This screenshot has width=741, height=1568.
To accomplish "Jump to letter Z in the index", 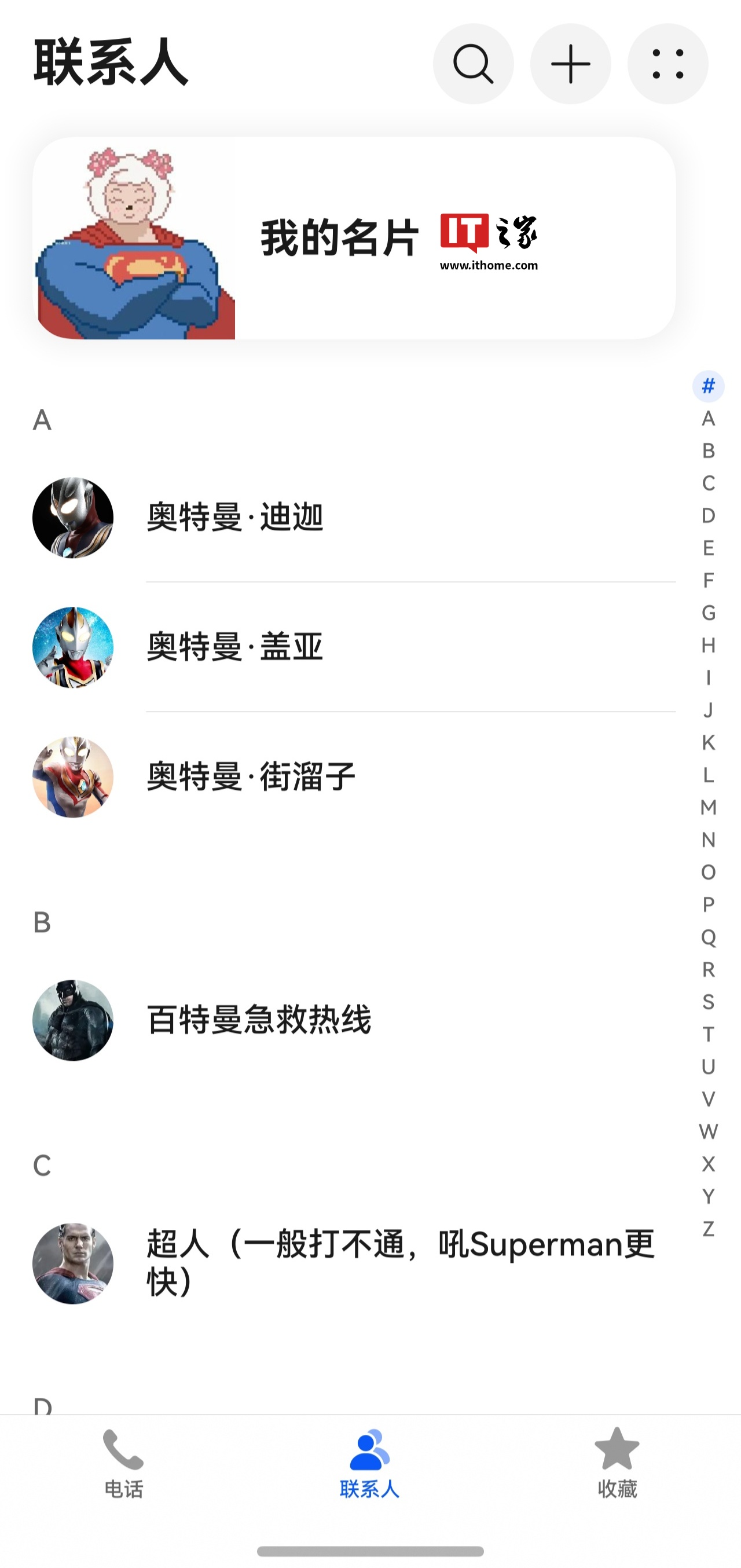I will click(708, 1229).
